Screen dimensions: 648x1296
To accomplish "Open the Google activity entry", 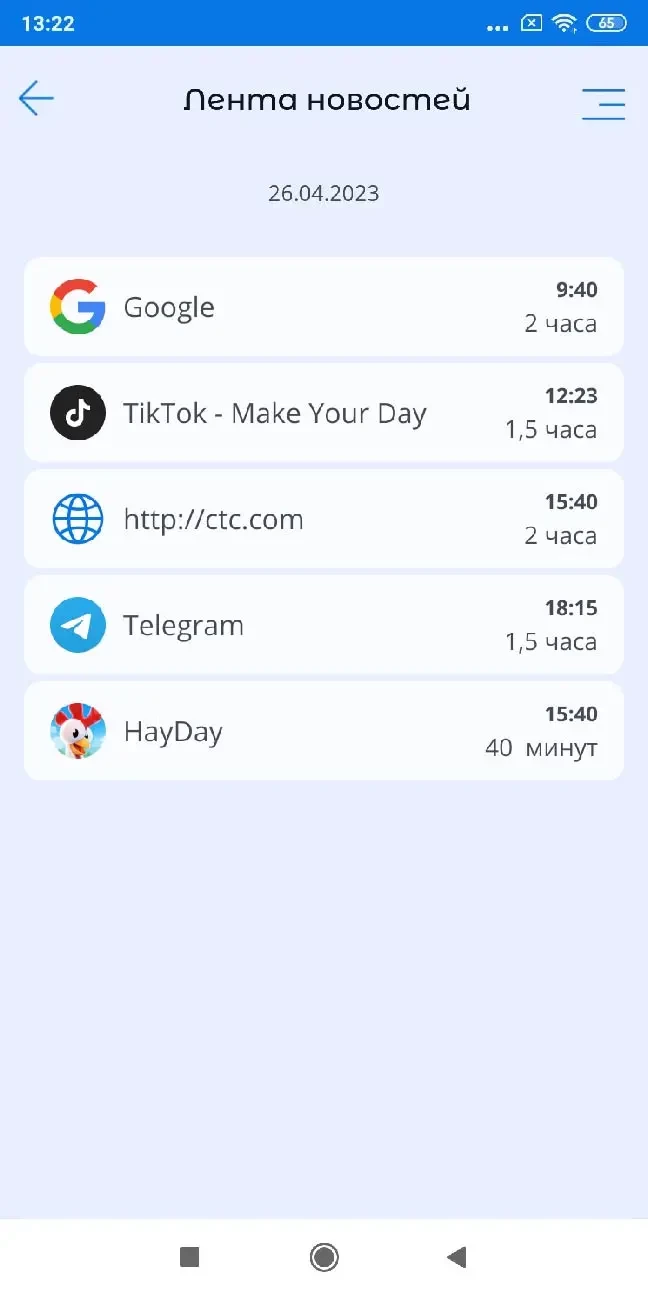I will (x=323, y=307).
